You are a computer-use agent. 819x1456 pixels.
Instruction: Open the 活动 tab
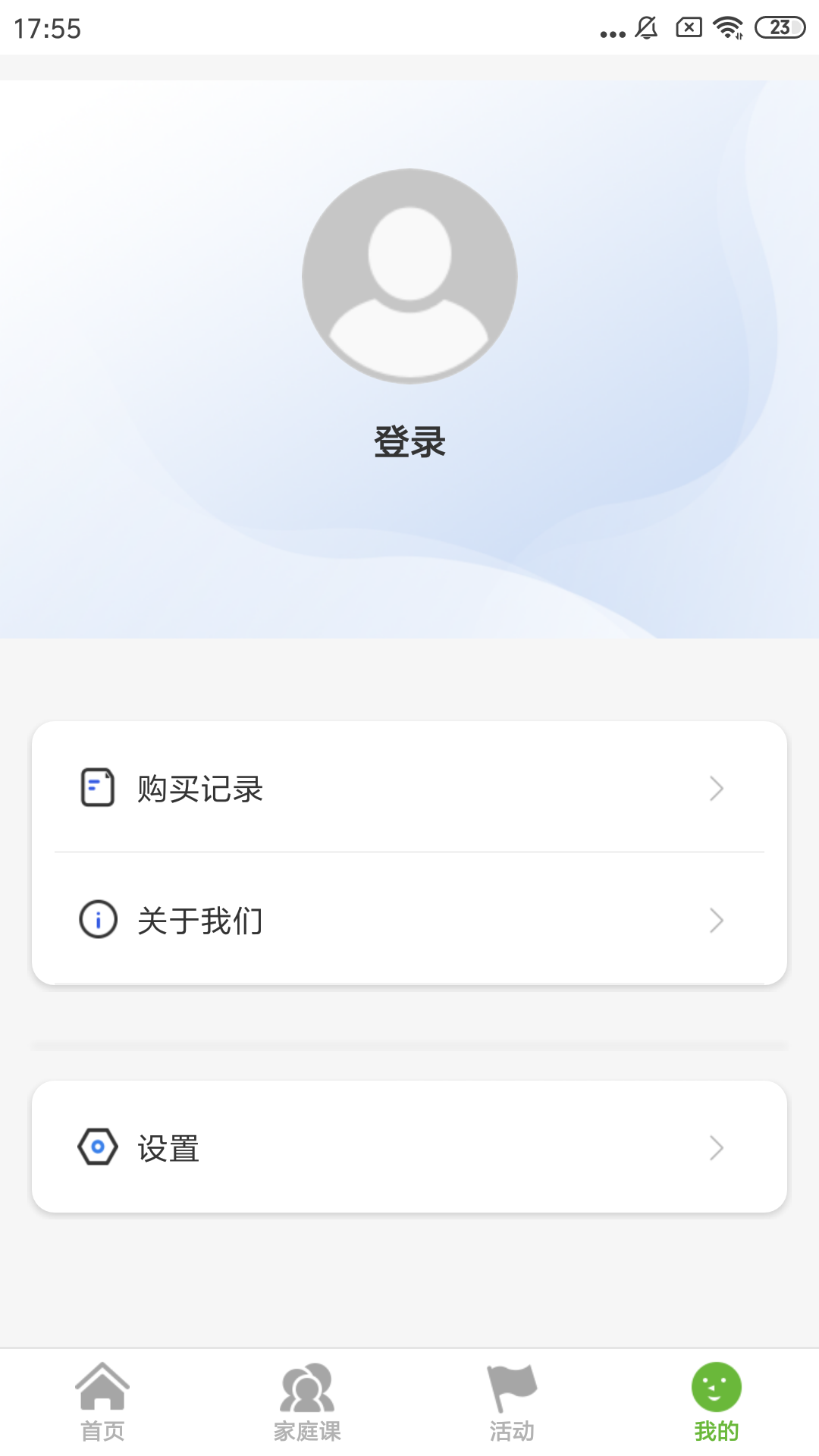(512, 1403)
